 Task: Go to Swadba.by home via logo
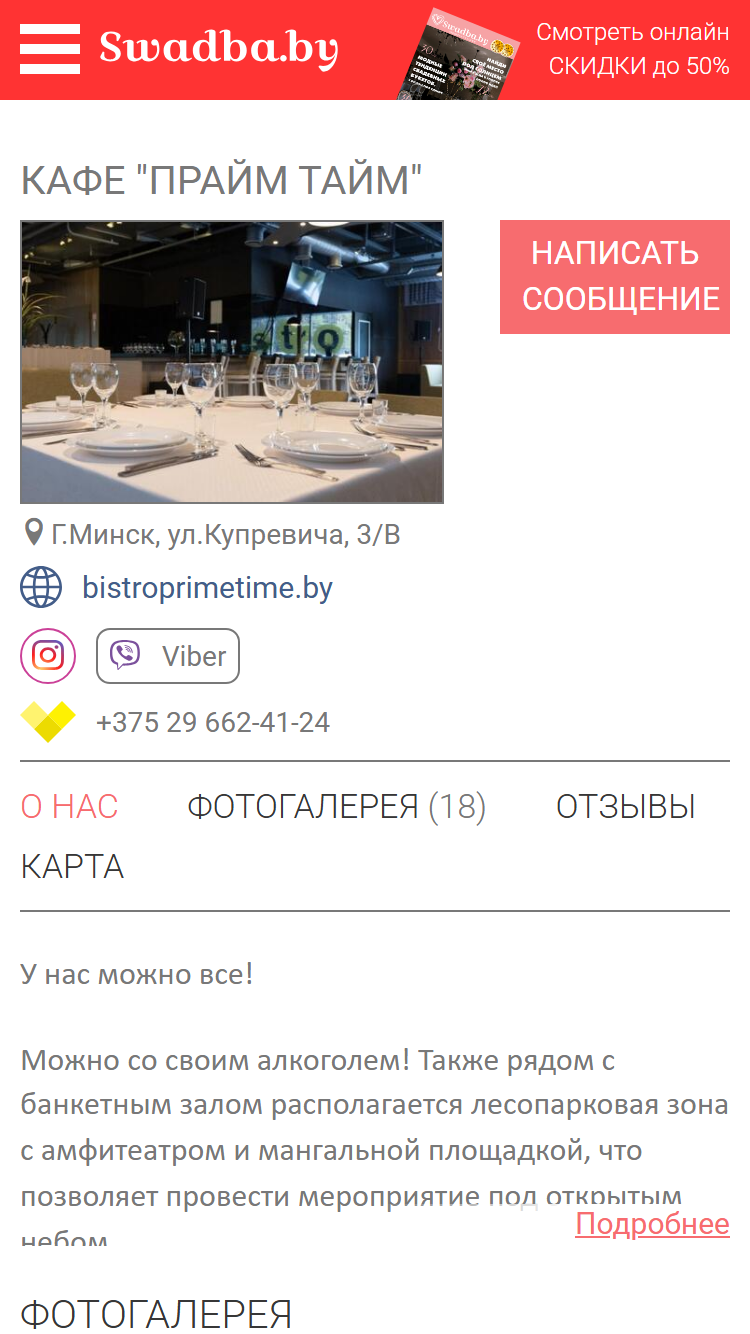(x=219, y=49)
